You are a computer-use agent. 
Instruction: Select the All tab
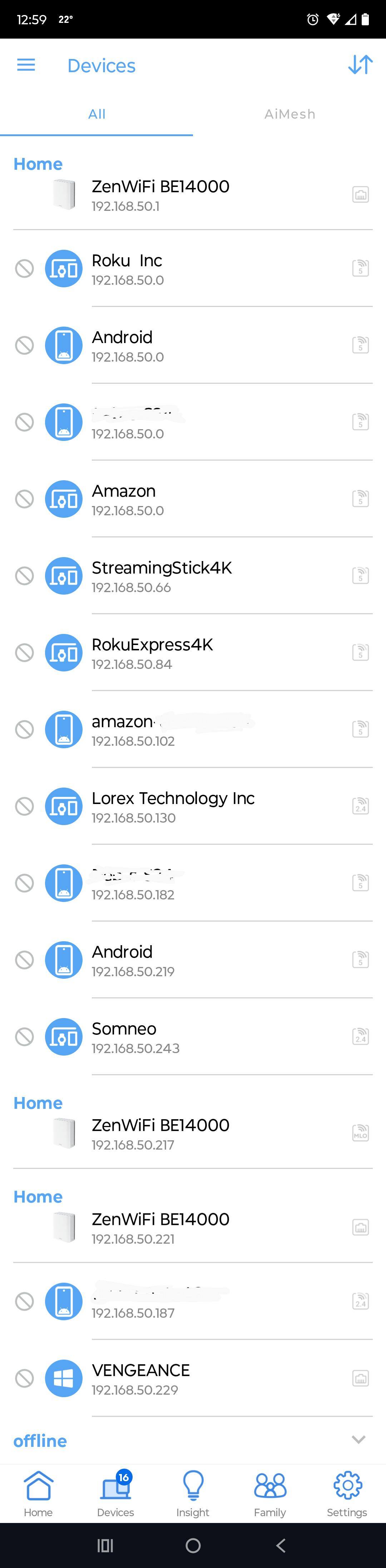click(x=97, y=114)
